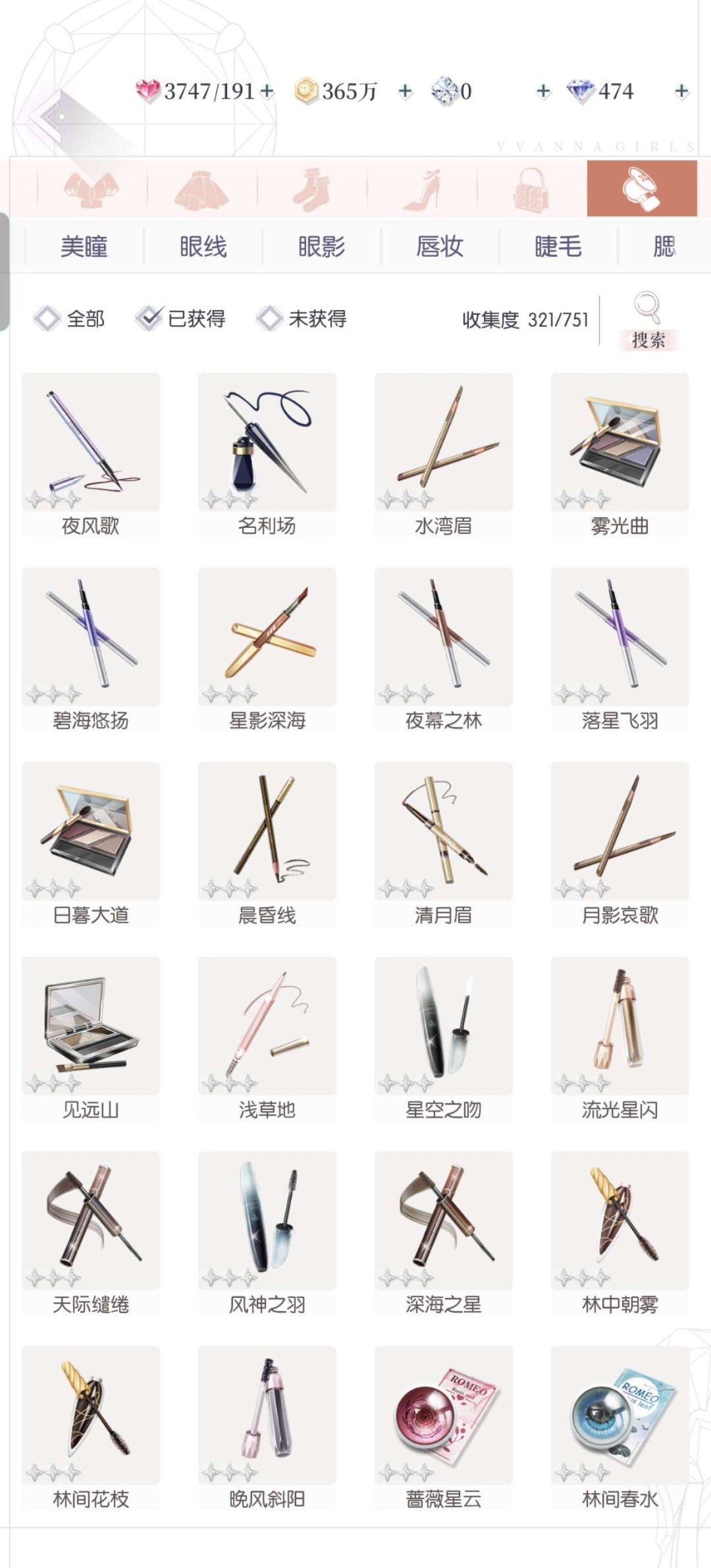Enable the 未获得 filter
Image resolution: width=711 pixels, height=1568 pixels.
(303, 319)
